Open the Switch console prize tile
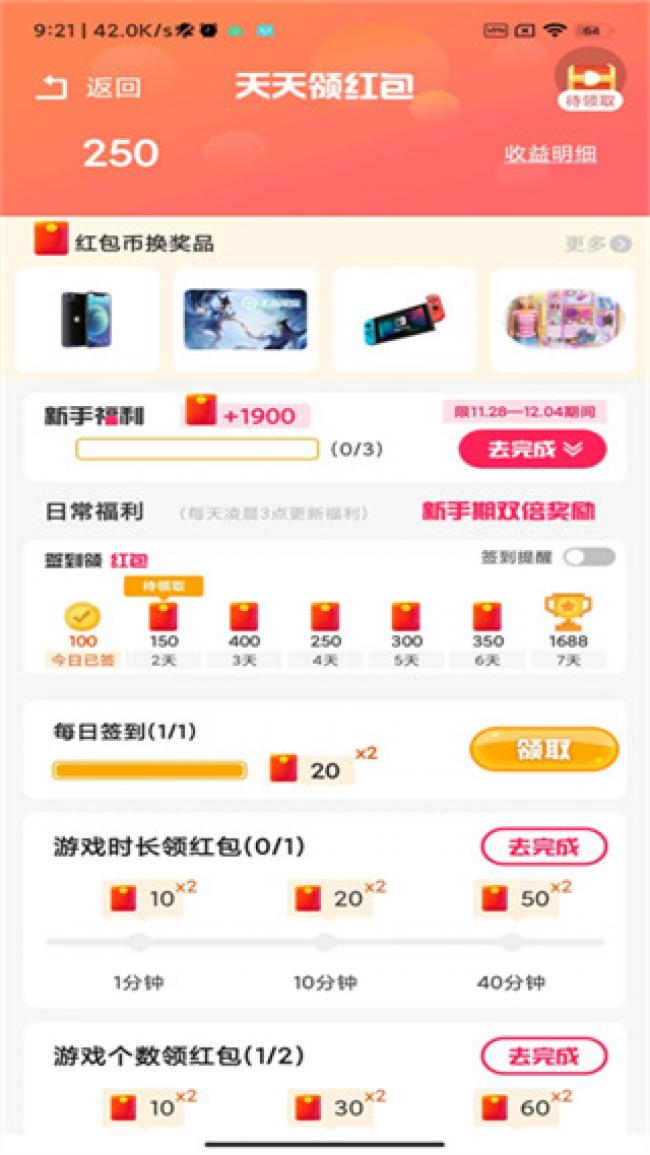This screenshot has width=650, height=1155. pyautogui.click(x=404, y=320)
